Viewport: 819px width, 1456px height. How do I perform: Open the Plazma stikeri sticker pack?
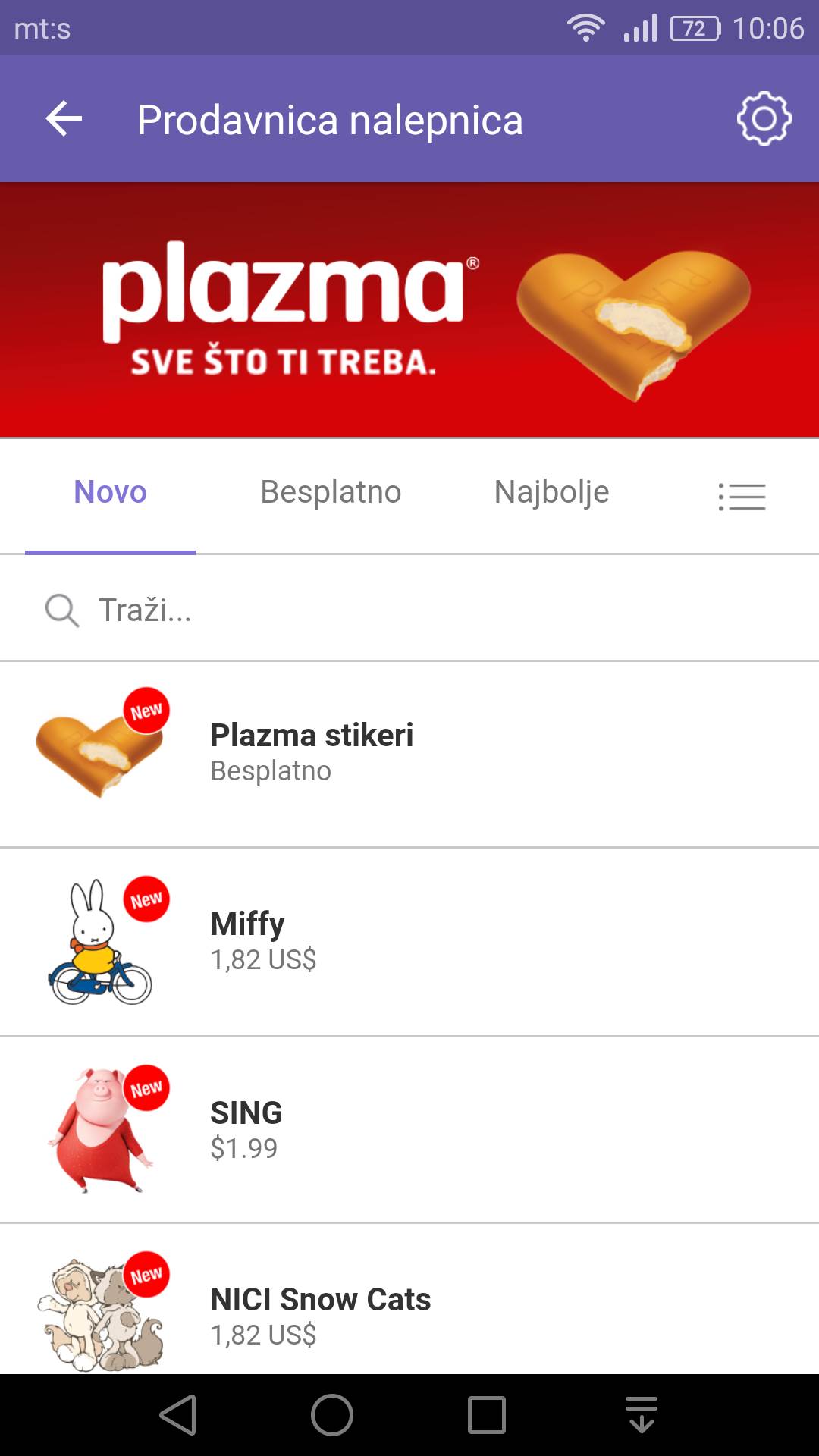(x=409, y=753)
